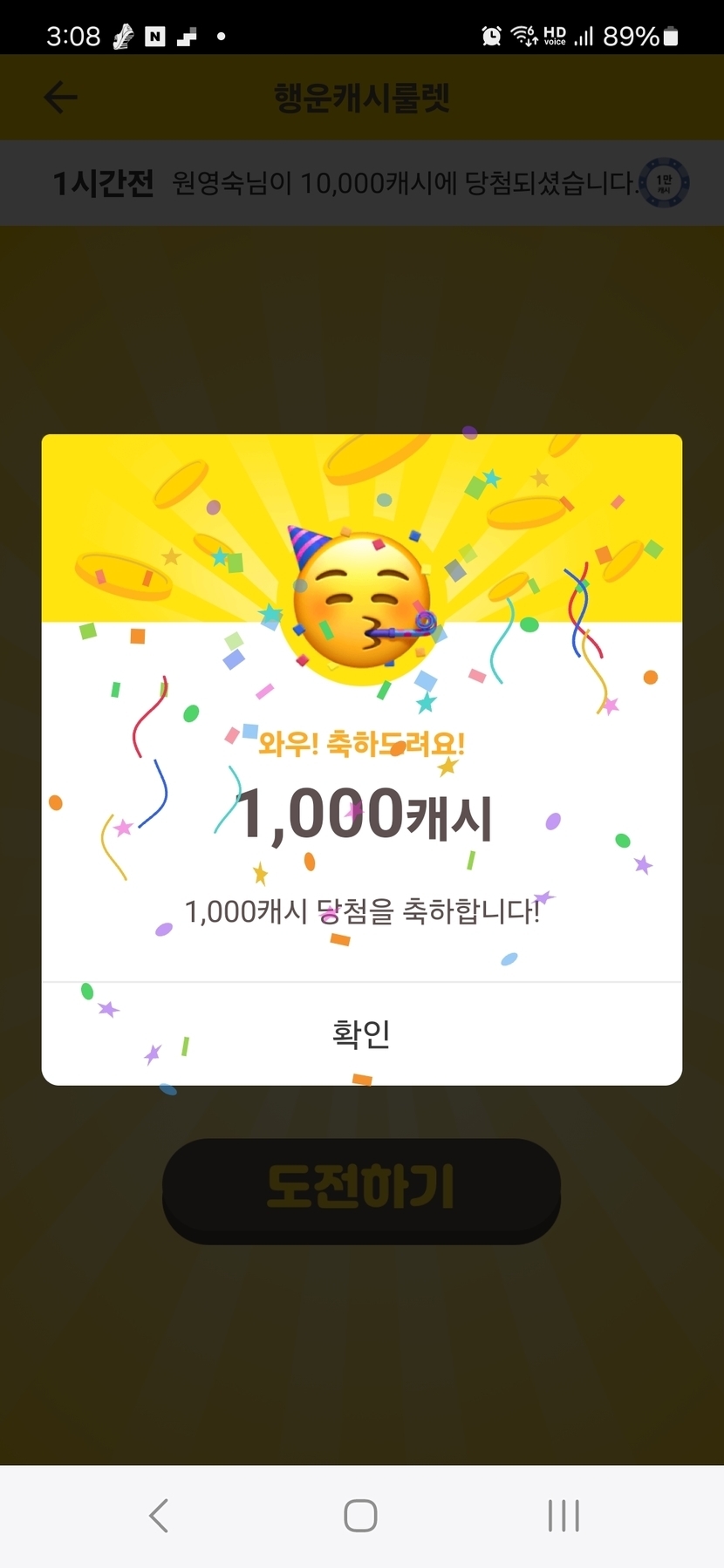
Task: Confirm the 1,000 cash prize with 확인
Action: (361, 1033)
